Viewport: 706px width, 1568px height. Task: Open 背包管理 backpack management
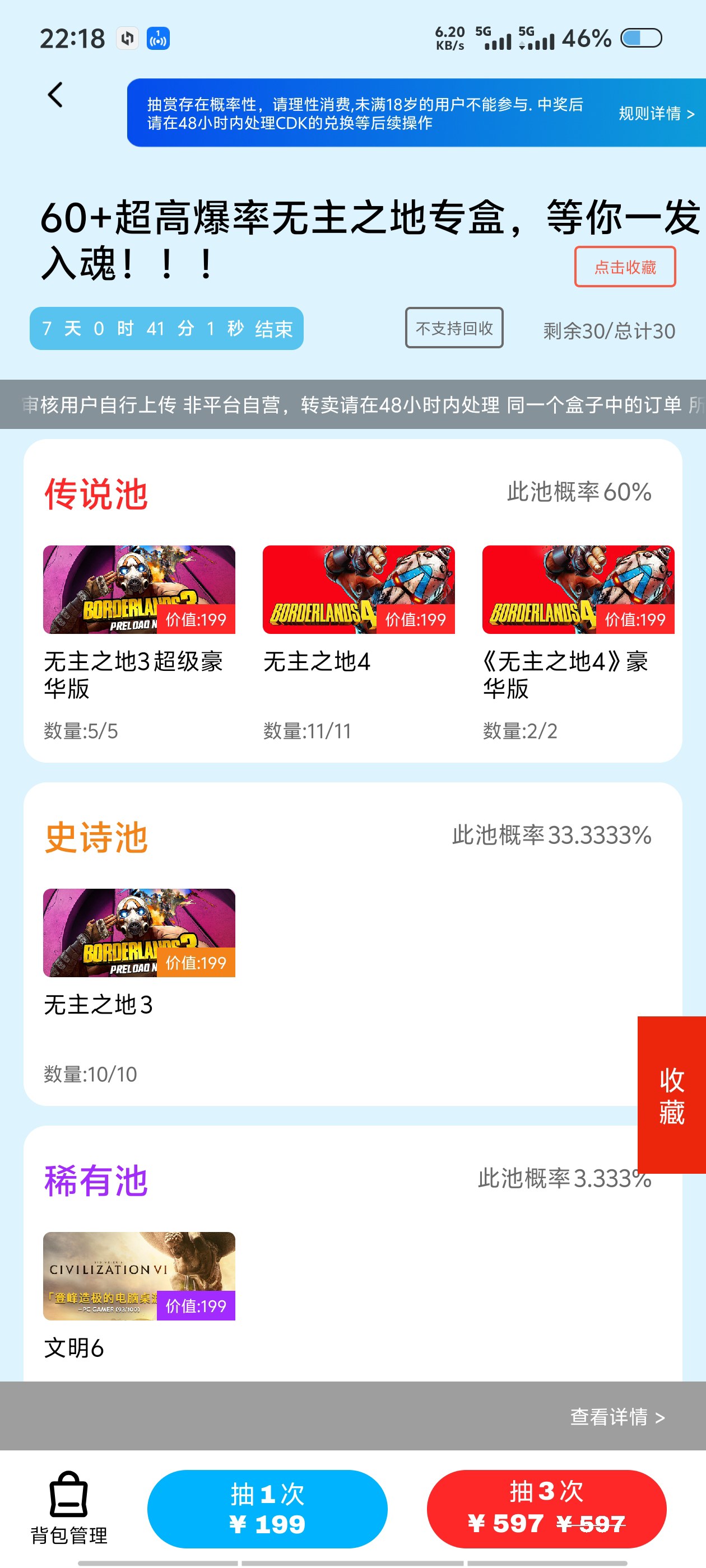coord(69,1509)
